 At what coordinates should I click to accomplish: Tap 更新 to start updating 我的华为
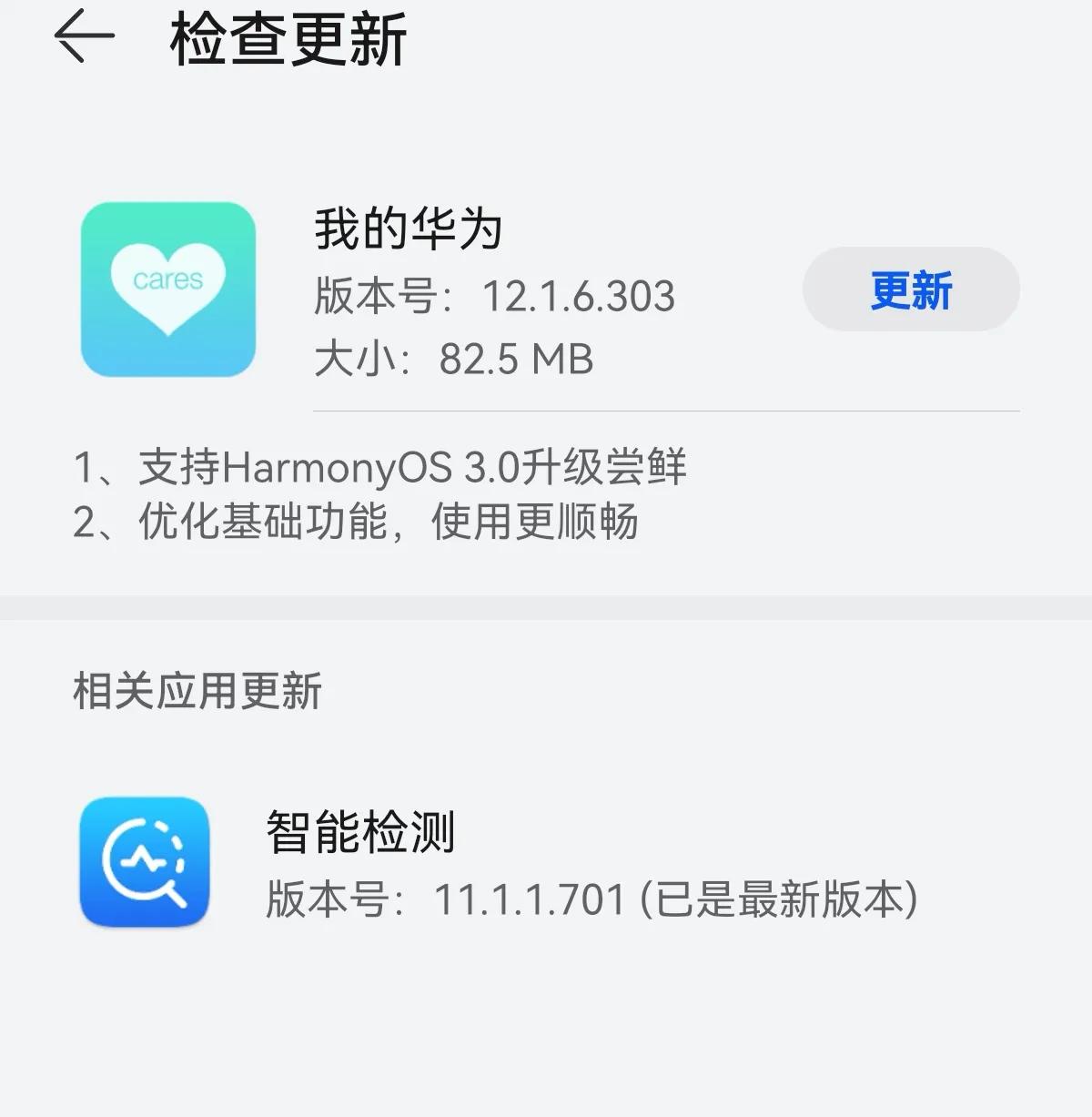(910, 289)
